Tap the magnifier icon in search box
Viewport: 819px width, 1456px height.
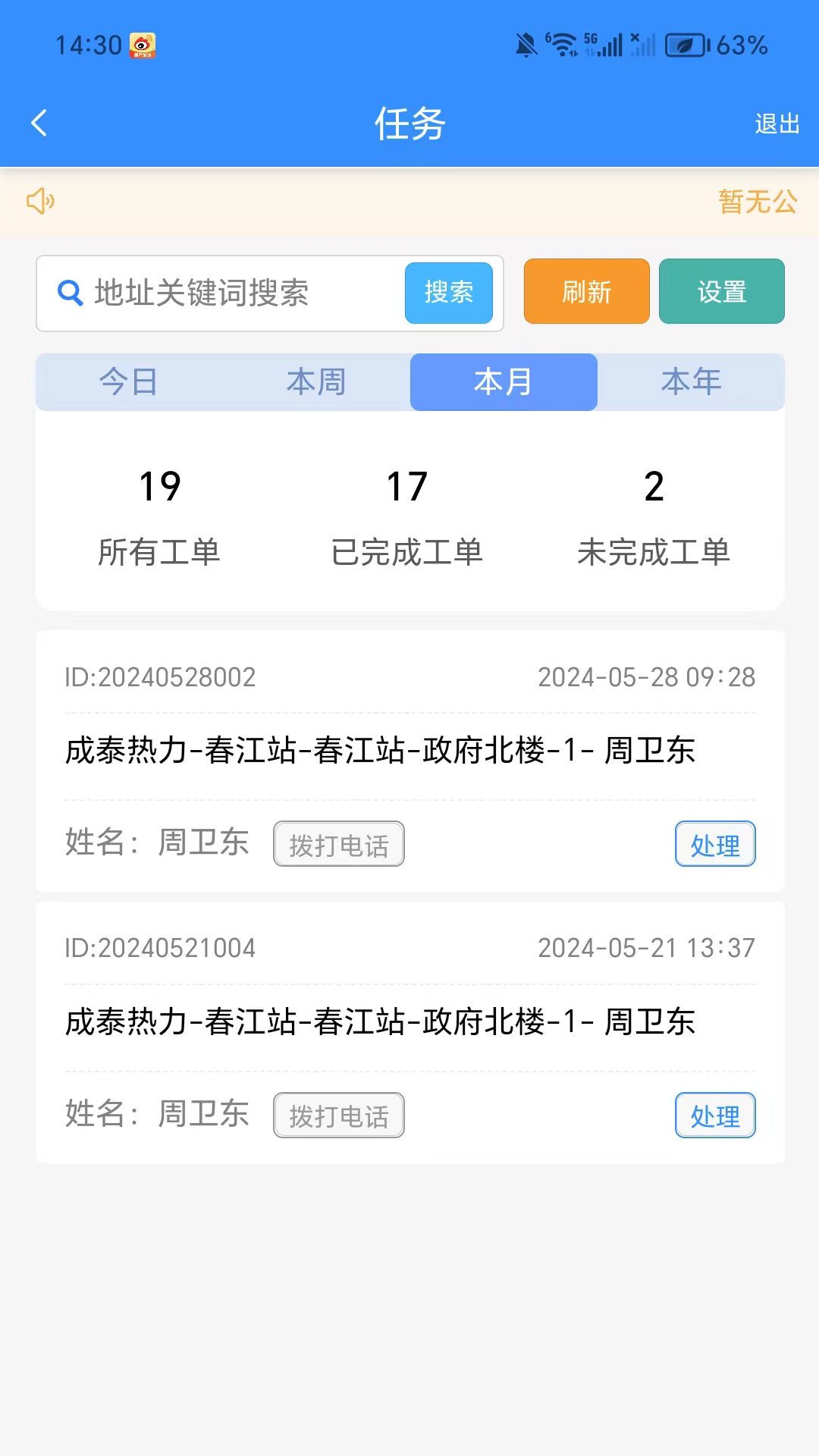pos(69,293)
